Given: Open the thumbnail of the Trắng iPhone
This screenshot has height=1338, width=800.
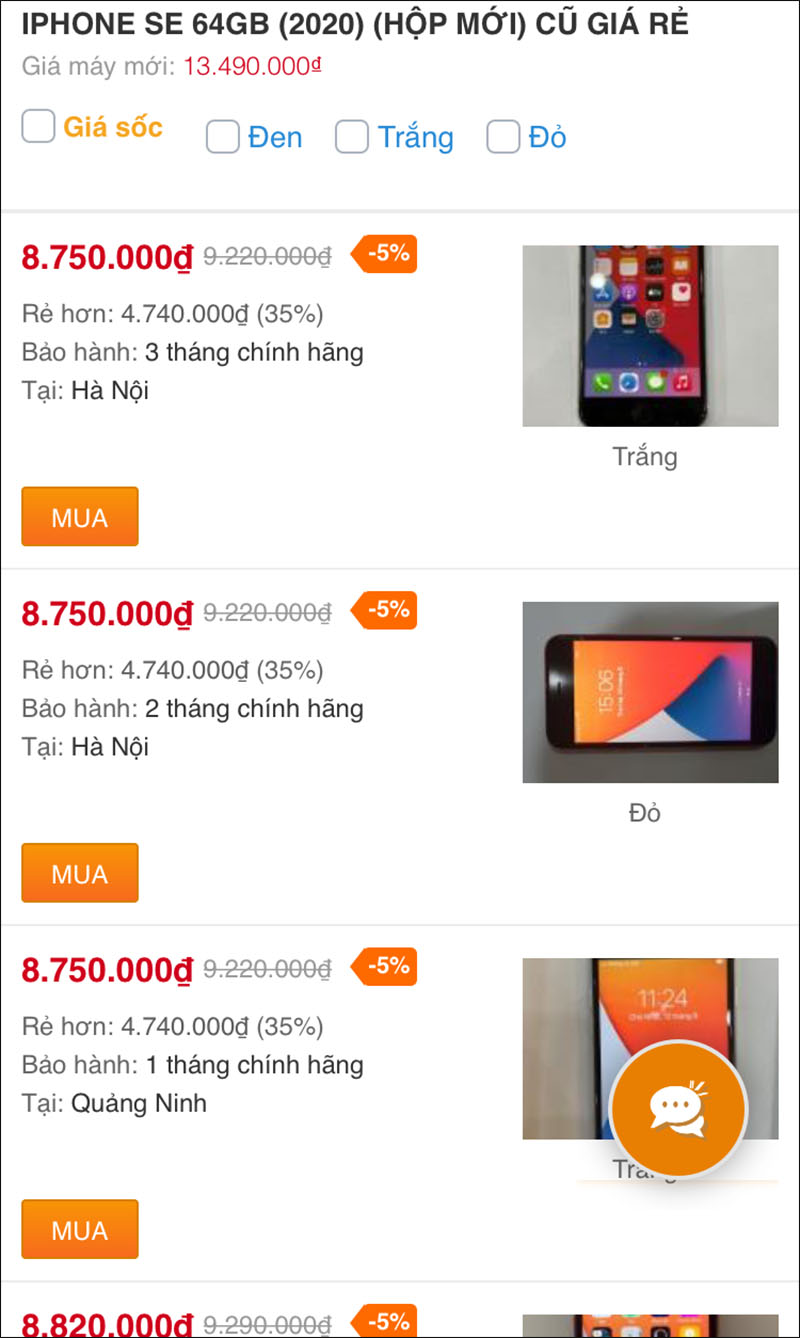Looking at the screenshot, I should tap(650, 335).
